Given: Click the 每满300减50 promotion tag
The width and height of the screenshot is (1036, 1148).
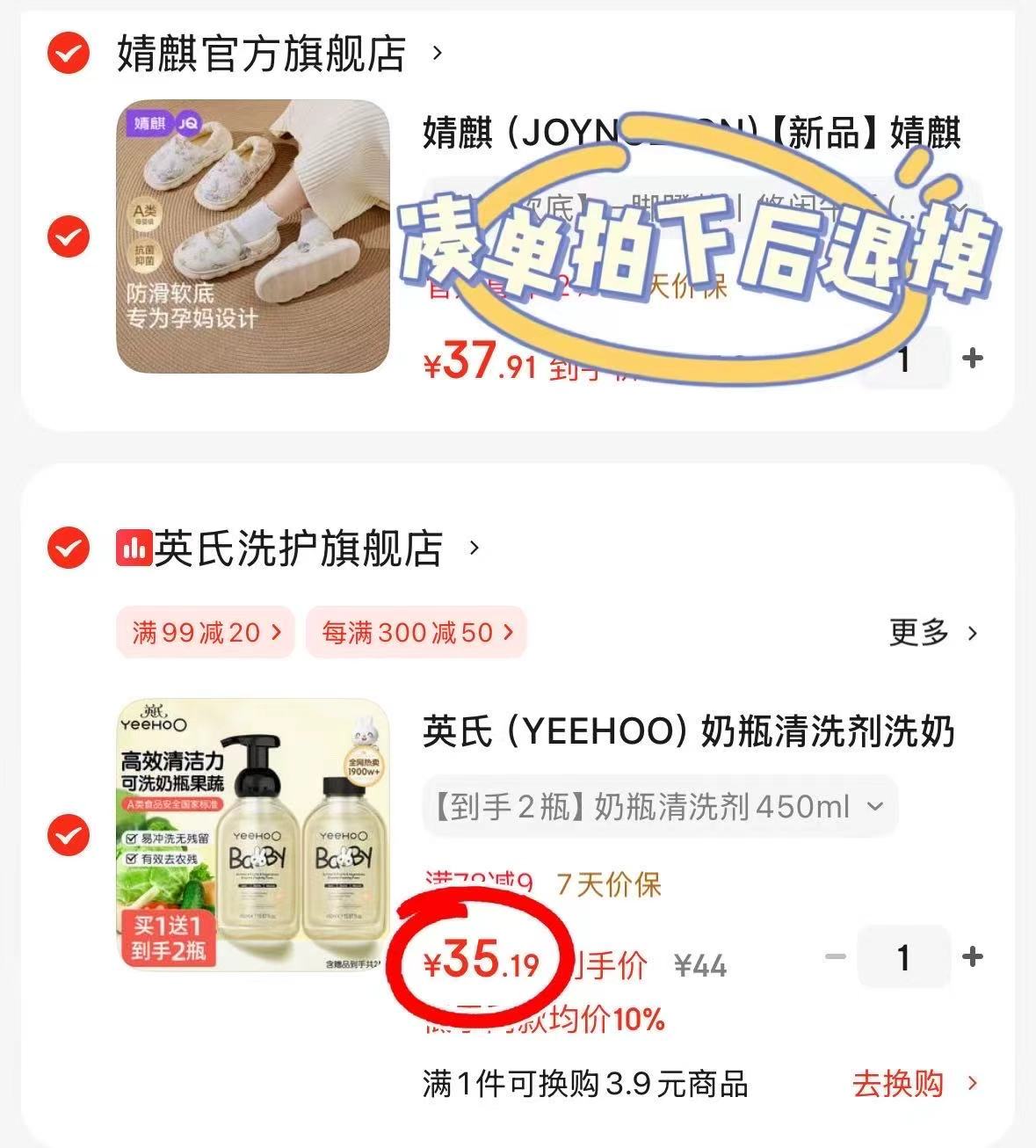Looking at the screenshot, I should tap(416, 632).
